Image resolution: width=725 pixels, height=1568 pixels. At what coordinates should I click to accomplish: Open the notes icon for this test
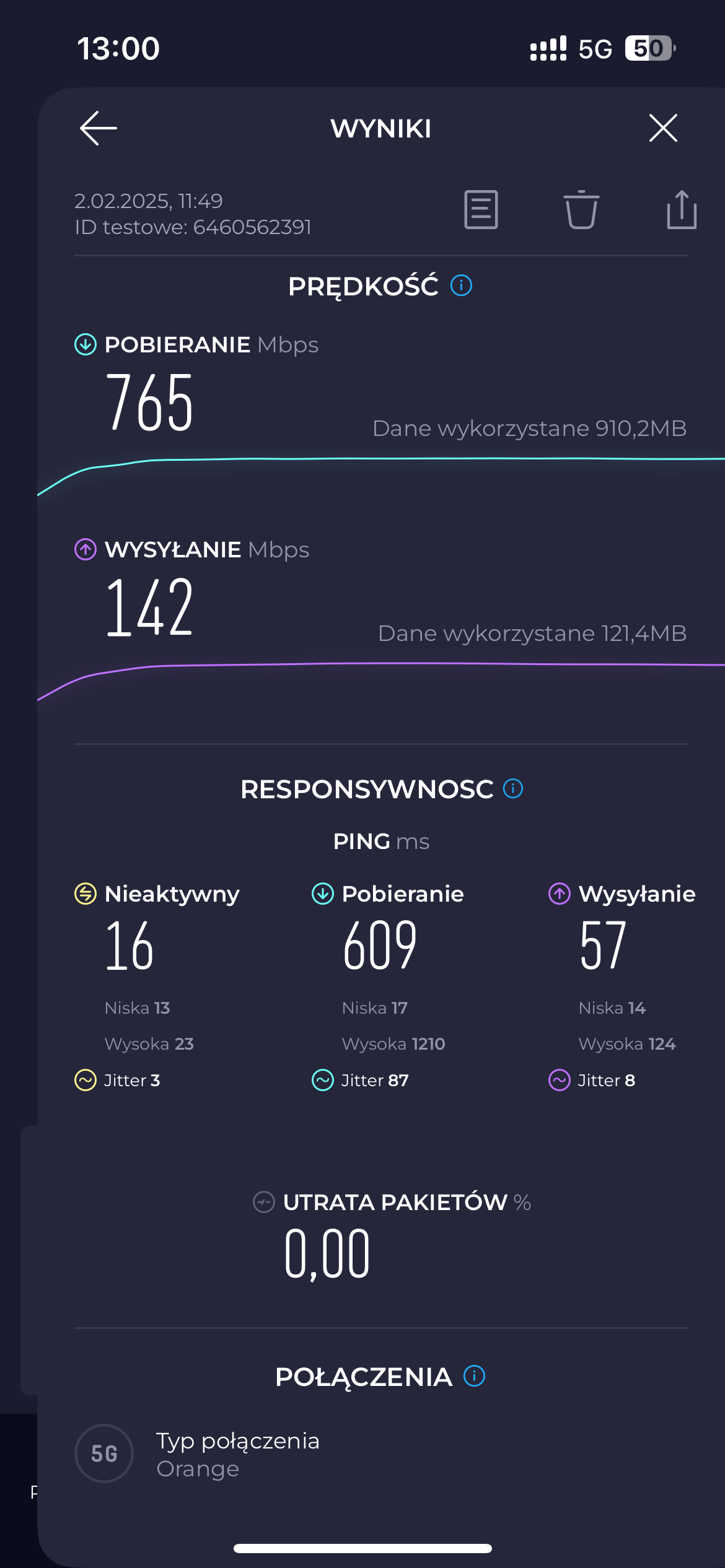481,209
